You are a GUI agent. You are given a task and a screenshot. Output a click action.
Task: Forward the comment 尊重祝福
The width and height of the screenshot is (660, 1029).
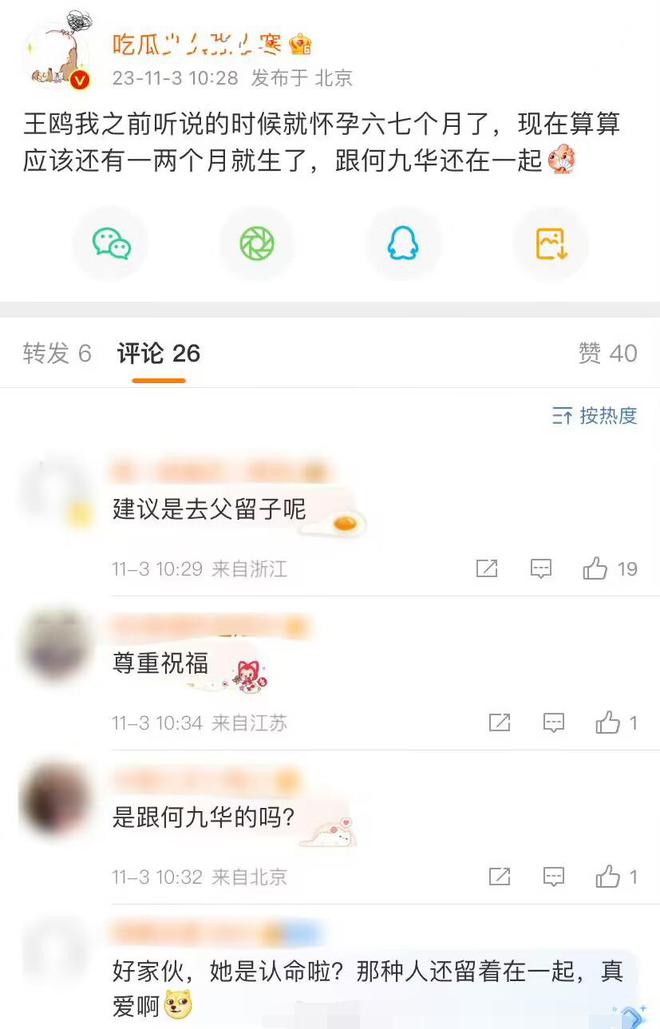(499, 723)
